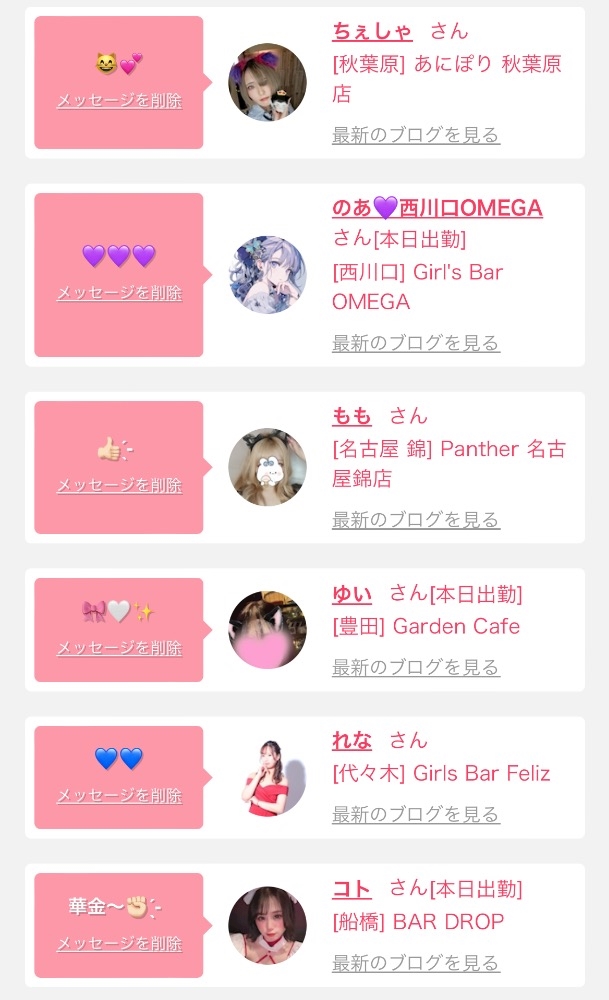The width and height of the screenshot is (609, 1000).
Task: Check ゆい's latest blog
Action: (415, 667)
